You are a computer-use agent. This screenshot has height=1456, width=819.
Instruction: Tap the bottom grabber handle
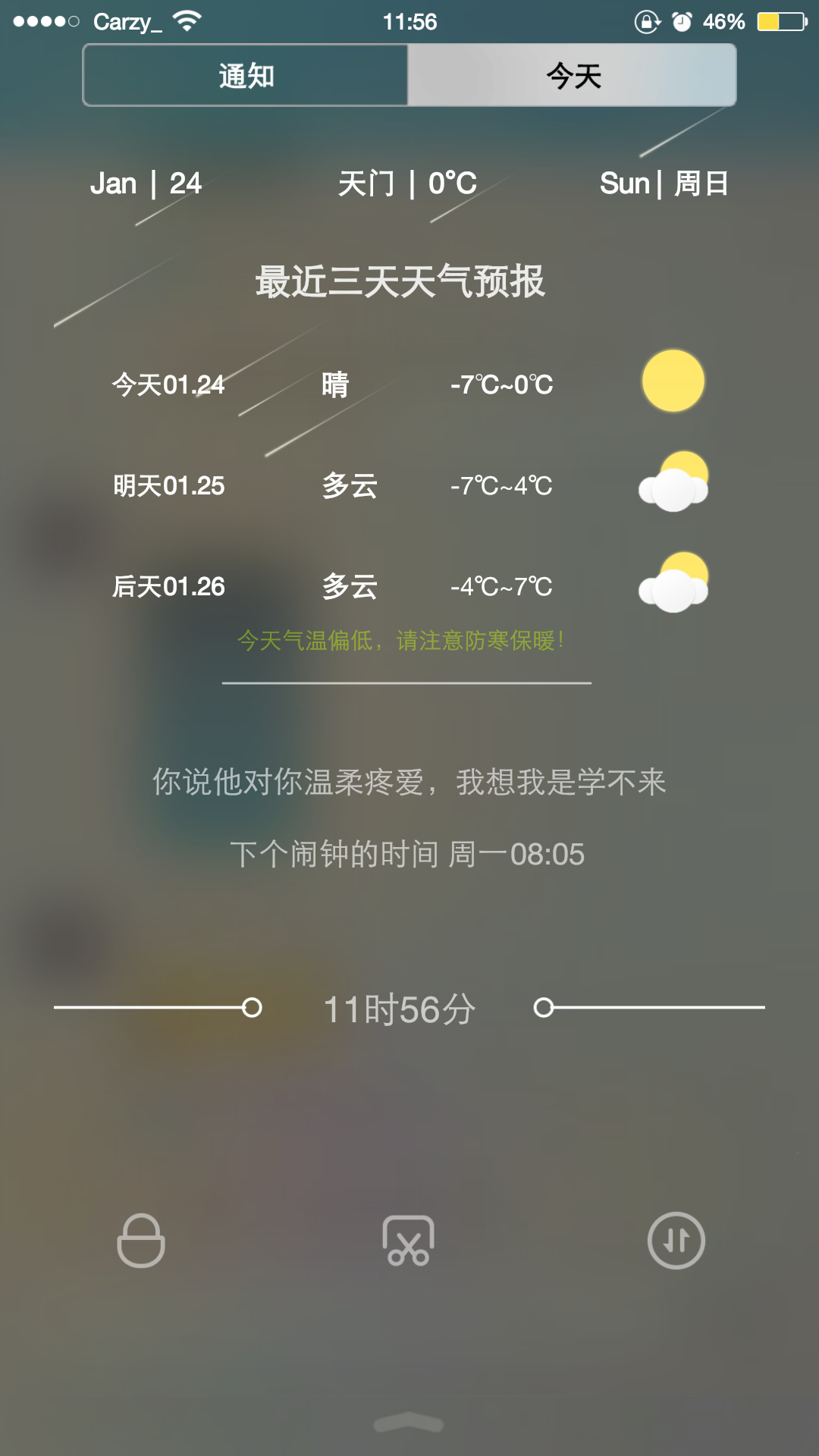point(409,1423)
